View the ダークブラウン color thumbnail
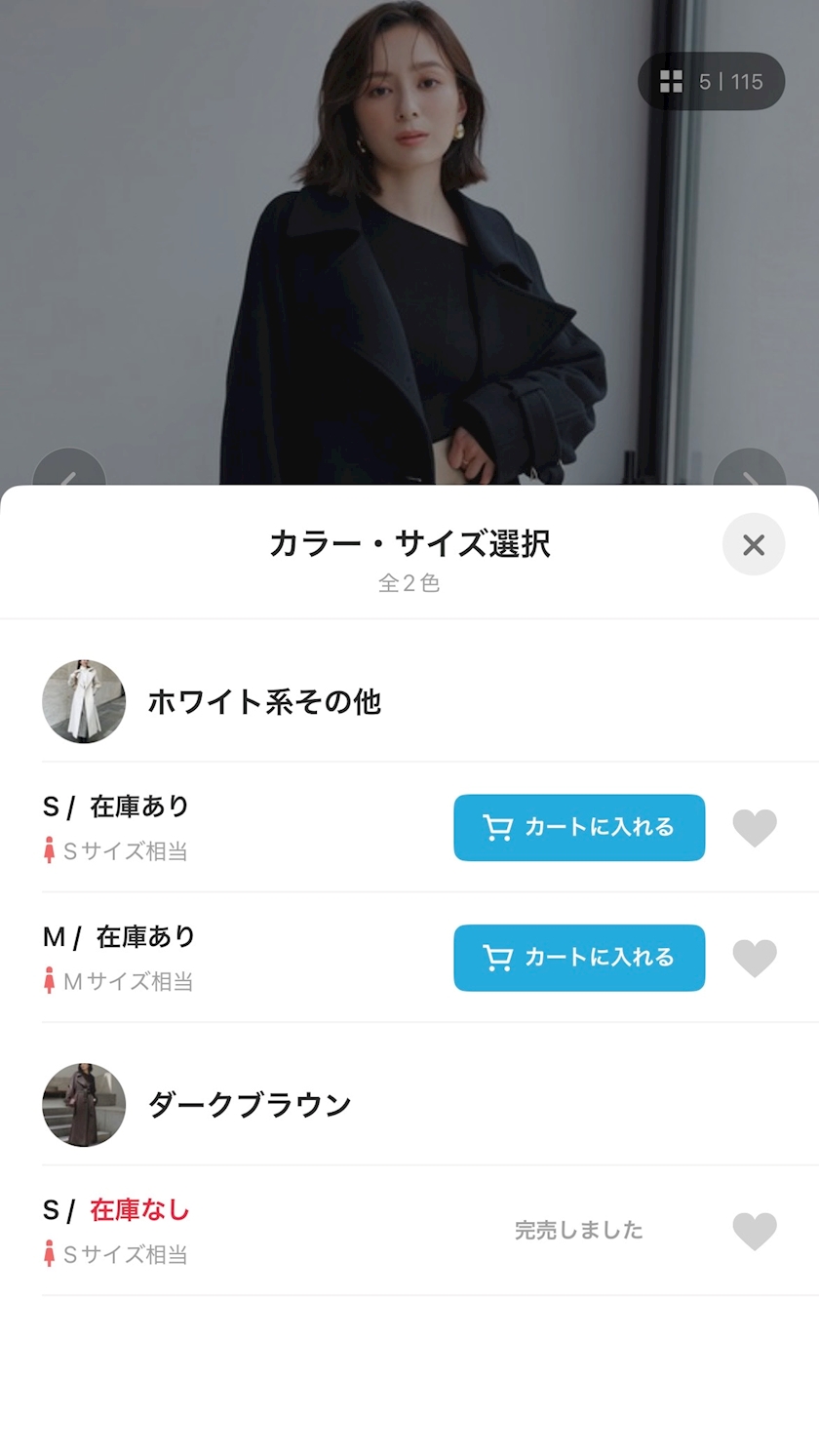This screenshot has width=819, height=1456. point(84,1105)
